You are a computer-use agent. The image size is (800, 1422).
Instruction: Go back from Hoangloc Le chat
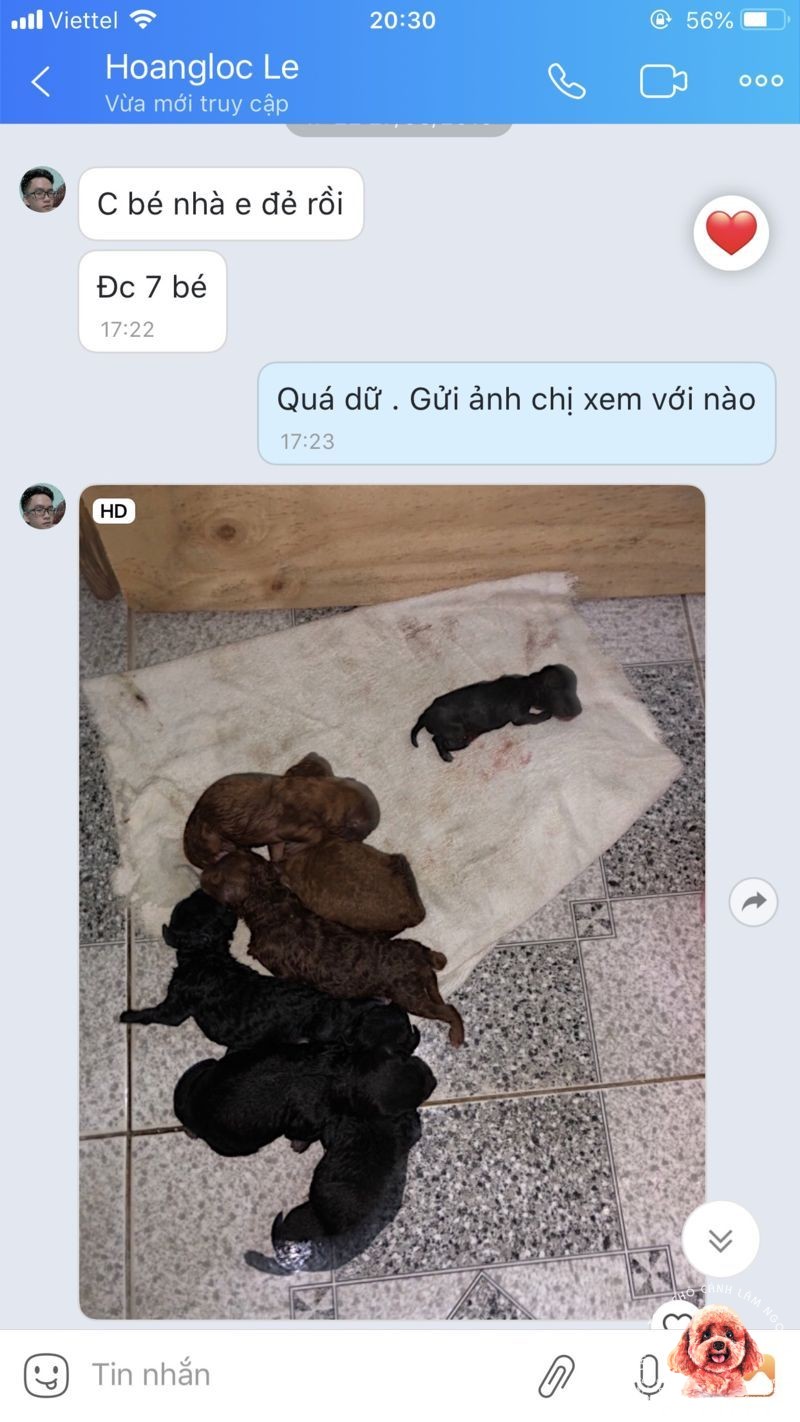tap(40, 82)
